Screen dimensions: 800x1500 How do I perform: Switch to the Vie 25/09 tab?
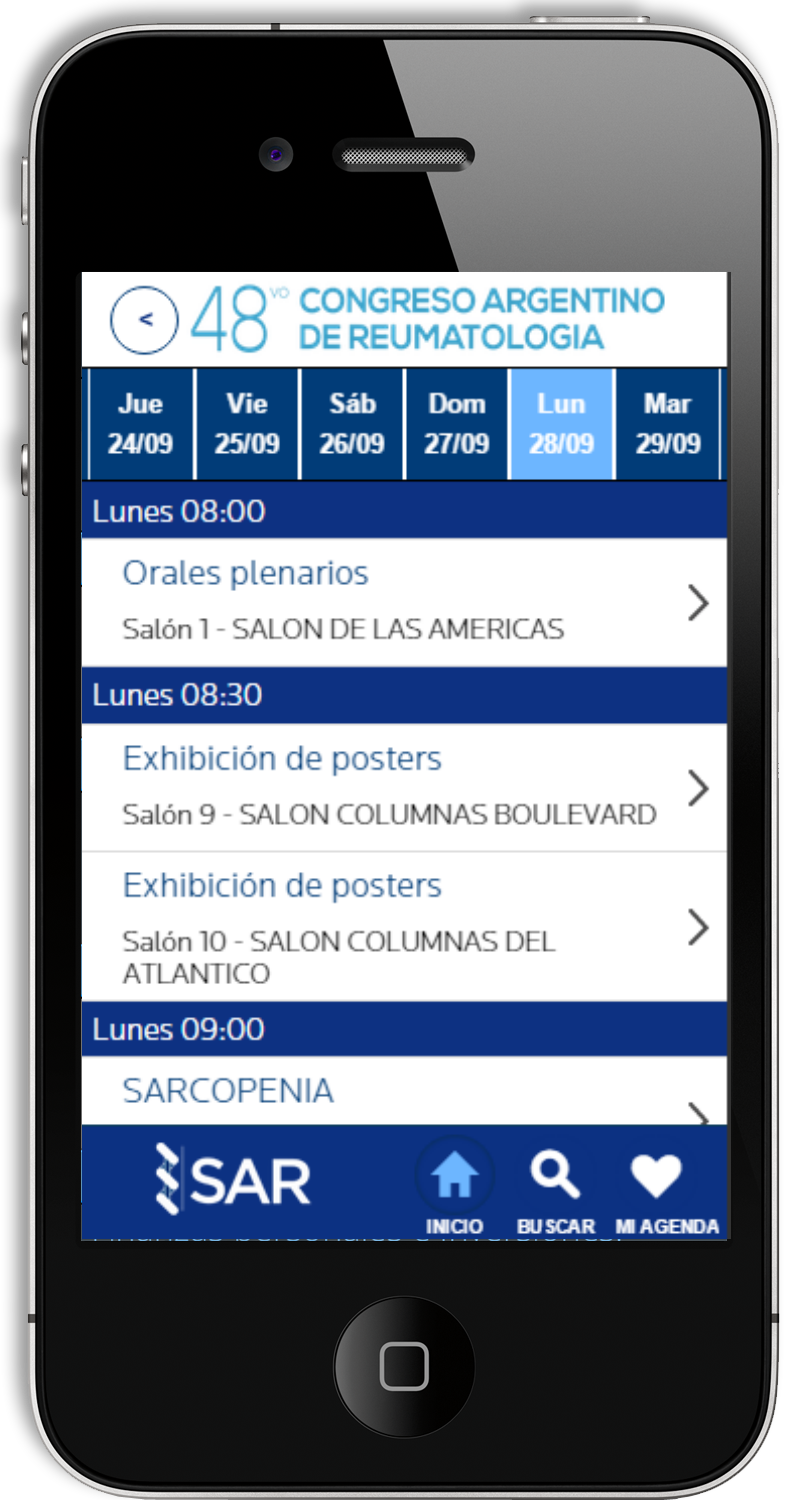click(x=247, y=424)
